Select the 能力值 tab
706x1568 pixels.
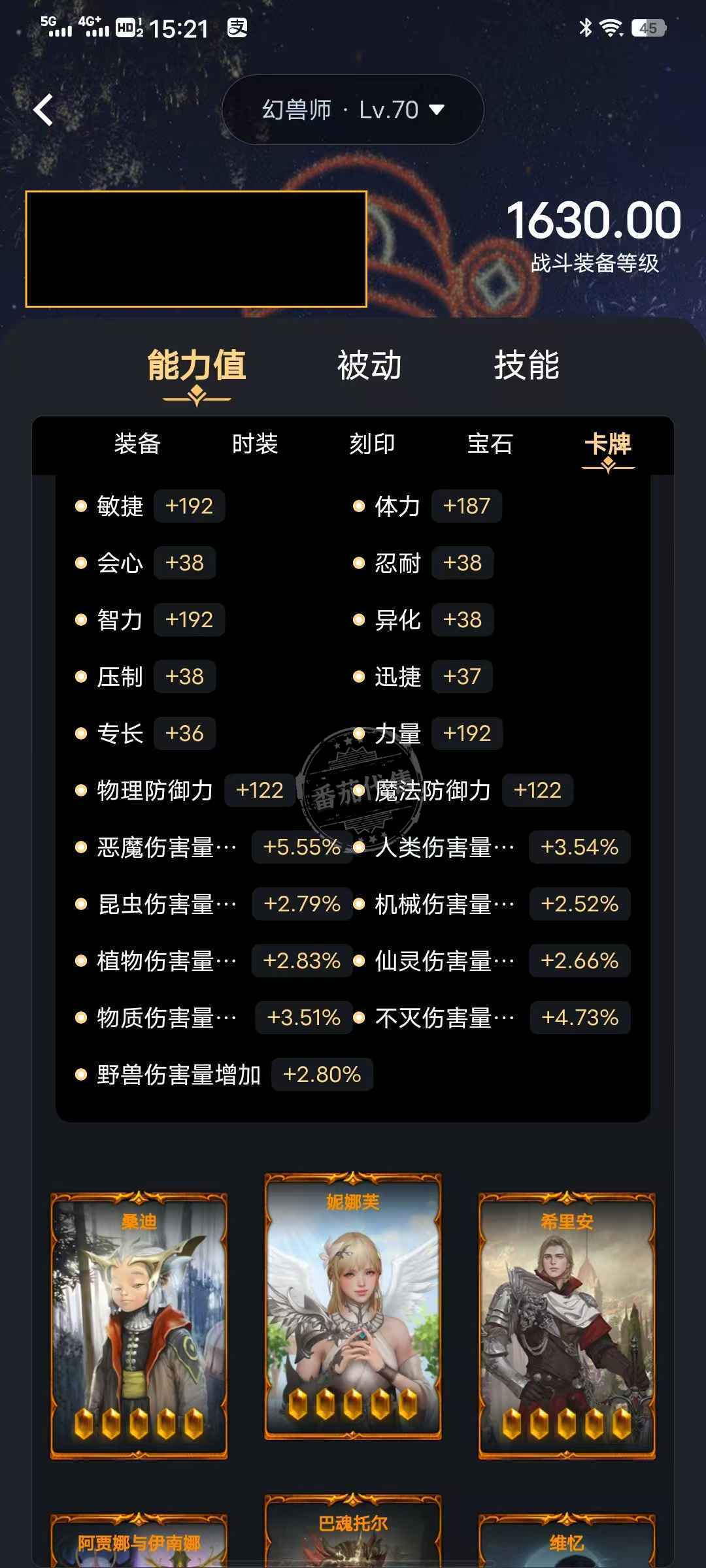tap(196, 365)
